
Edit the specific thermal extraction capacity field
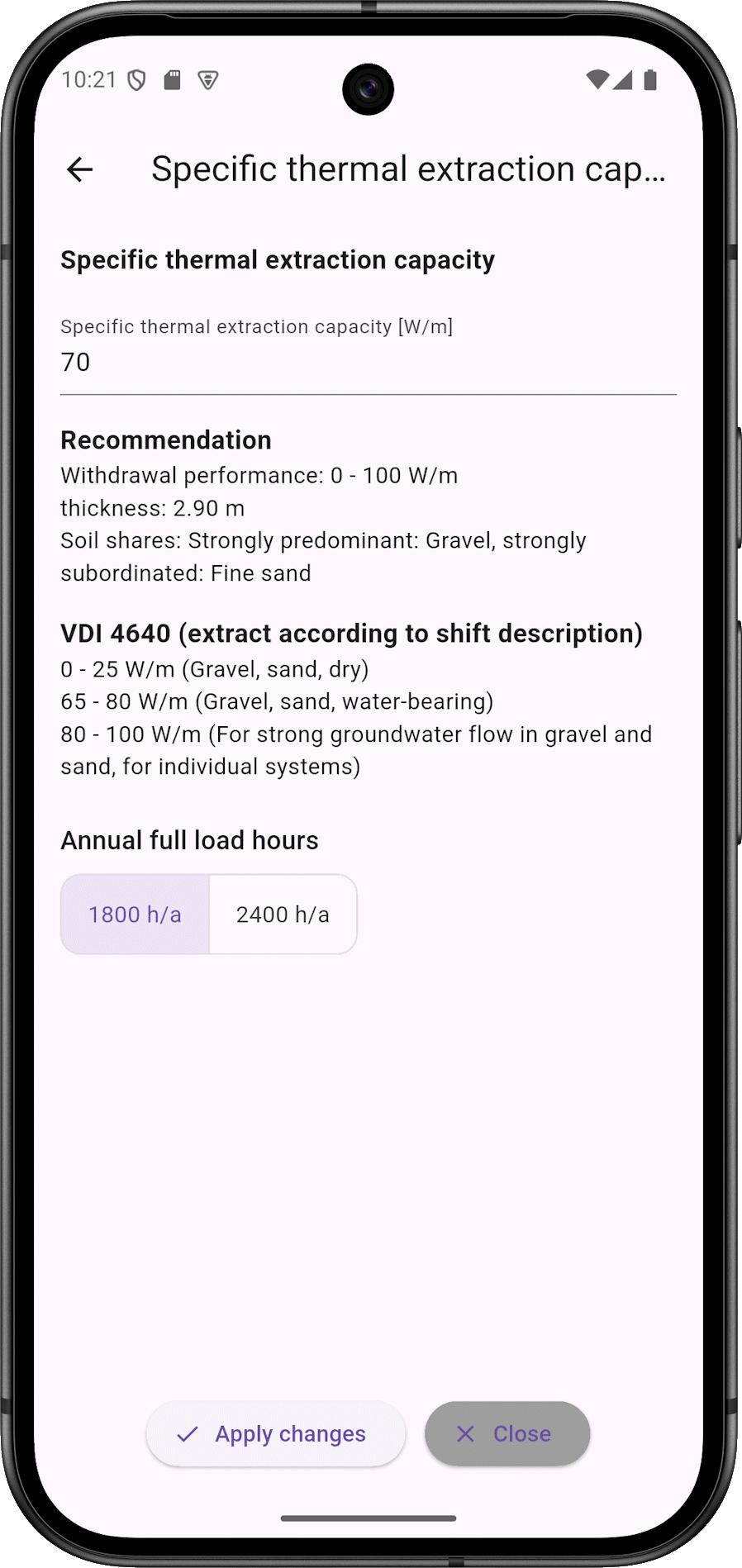(368, 362)
